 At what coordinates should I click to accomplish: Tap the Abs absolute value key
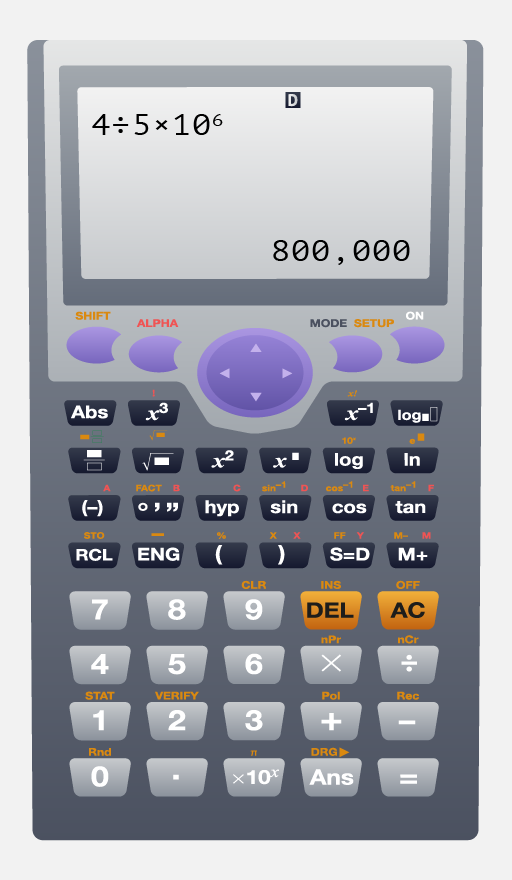(x=90, y=412)
